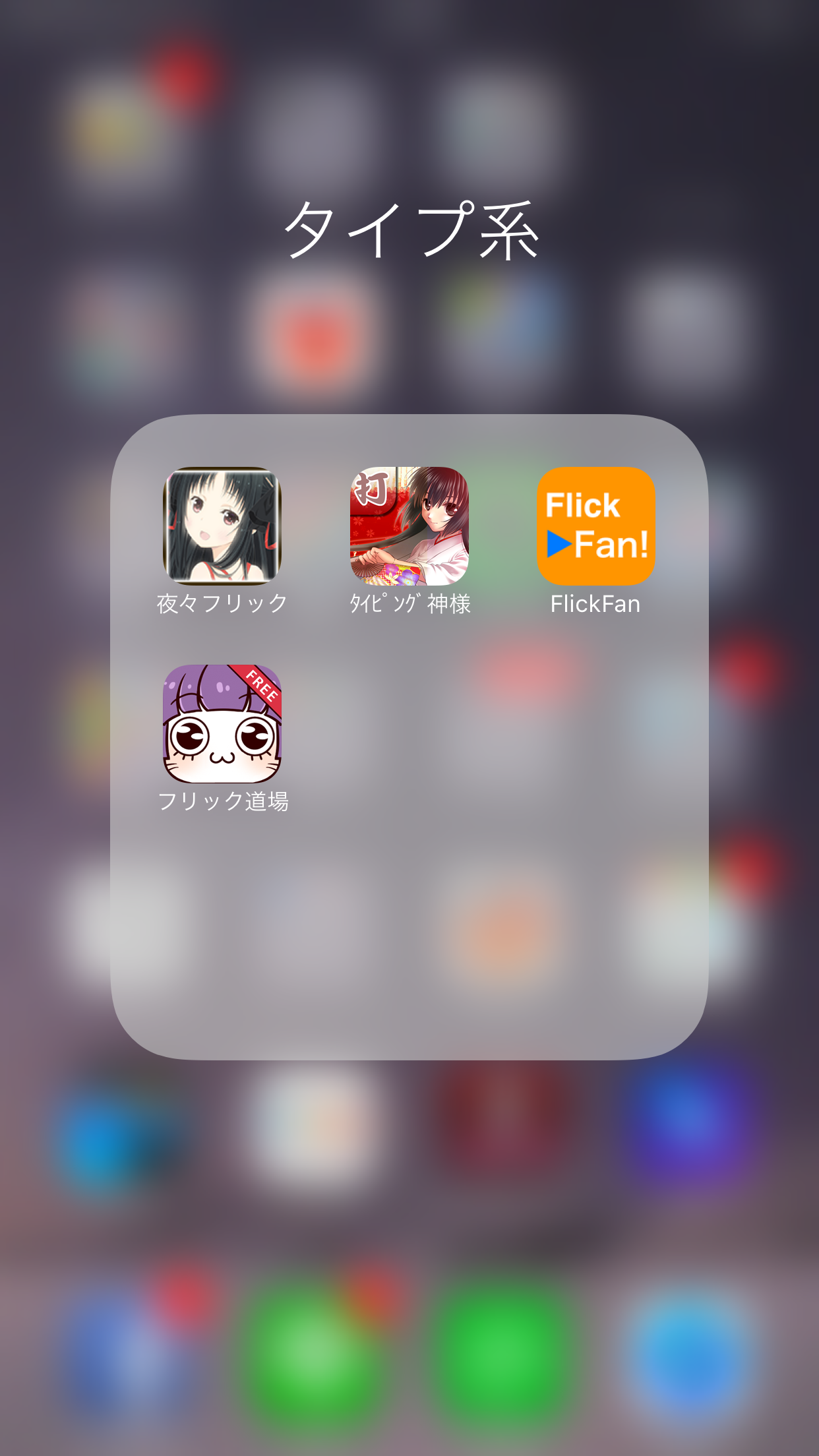
Task: Start the フリック道場 app
Action: point(222,723)
